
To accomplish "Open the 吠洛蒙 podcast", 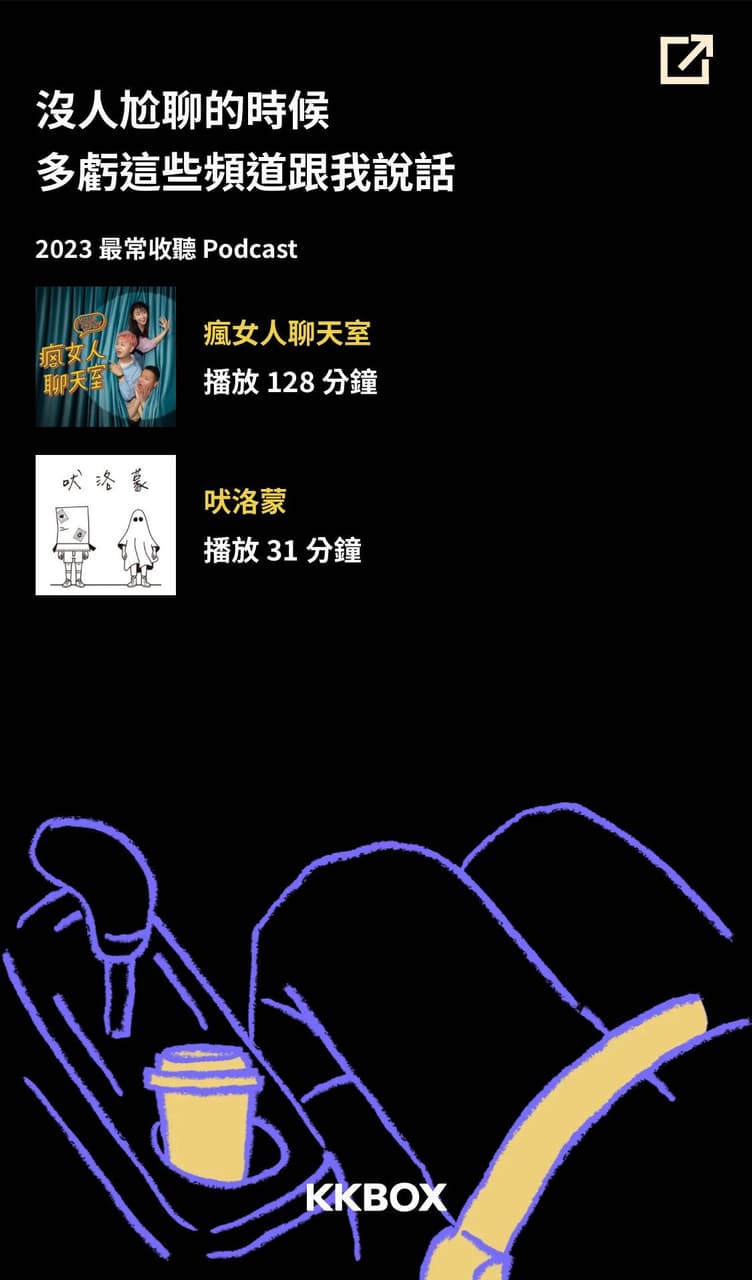I will (x=245, y=501).
